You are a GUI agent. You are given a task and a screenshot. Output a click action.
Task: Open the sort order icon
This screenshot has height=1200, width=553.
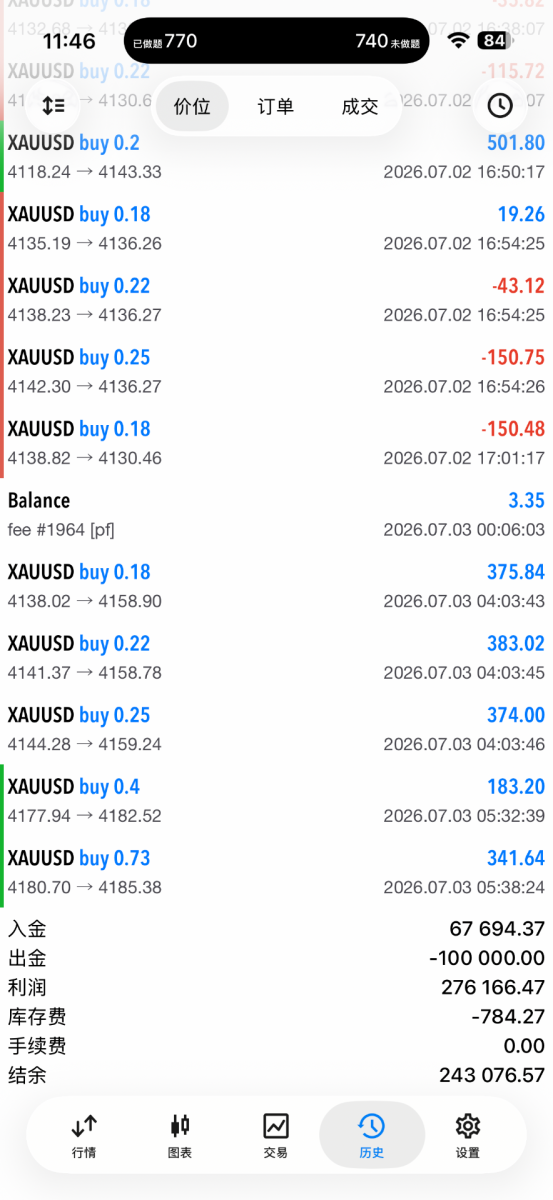click(x=53, y=105)
